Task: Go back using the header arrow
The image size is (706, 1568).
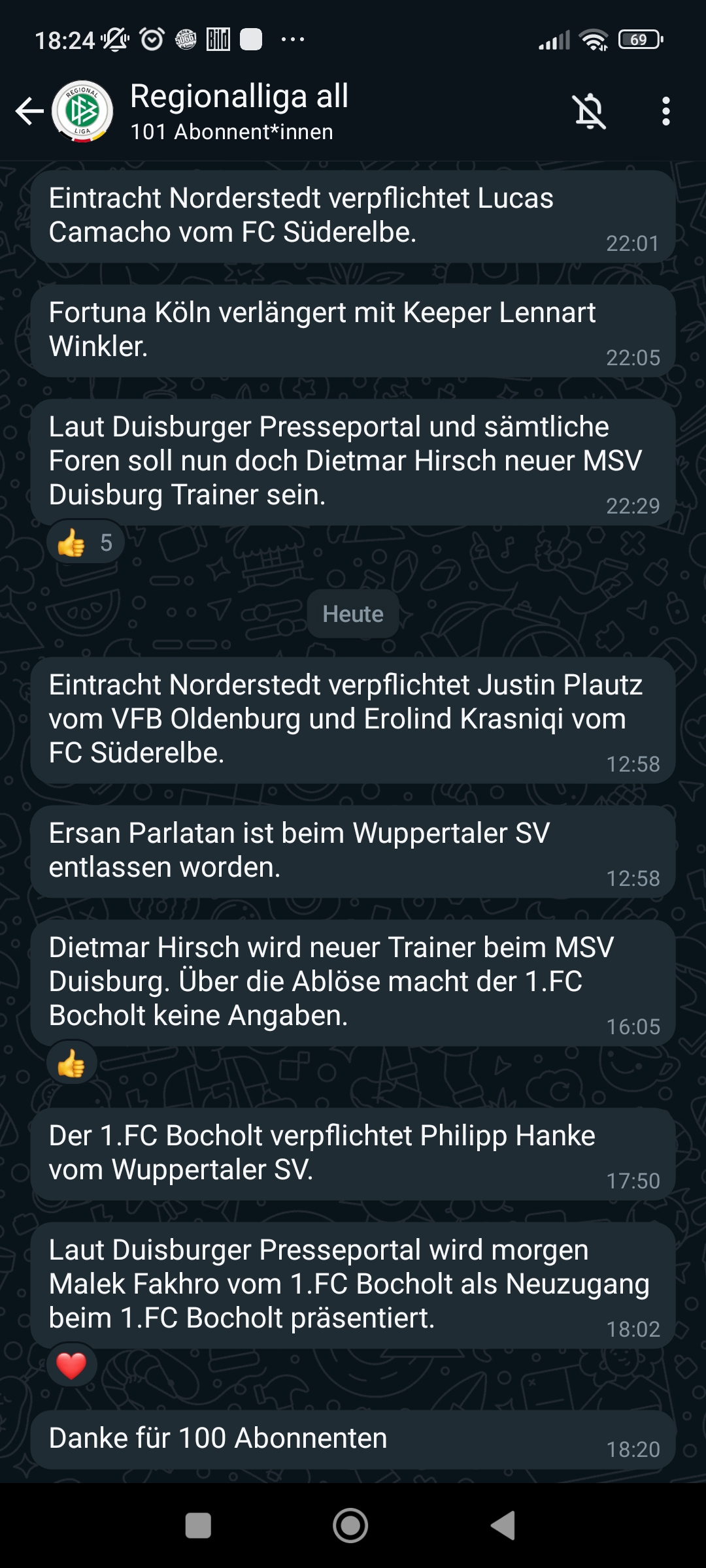Action: 29,111
